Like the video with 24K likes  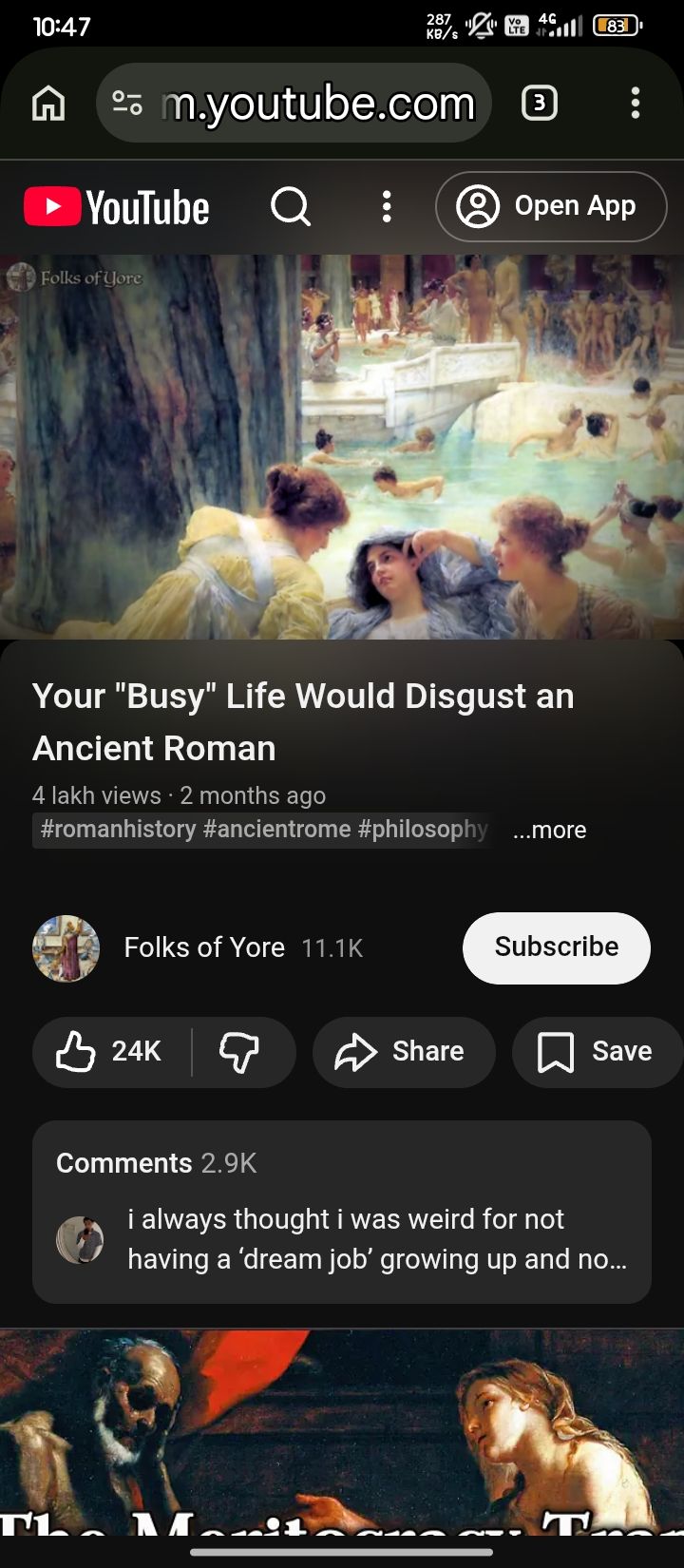tap(109, 1051)
